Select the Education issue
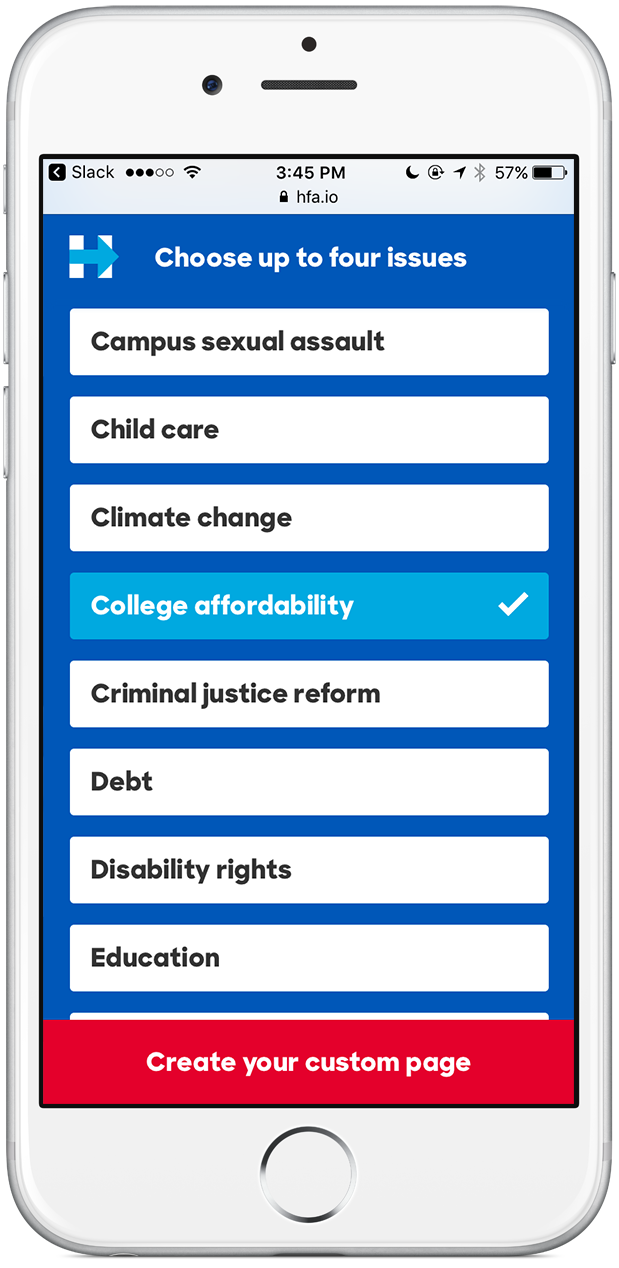Image resolution: width=619 pixels, height=1268 pixels. tap(309, 958)
